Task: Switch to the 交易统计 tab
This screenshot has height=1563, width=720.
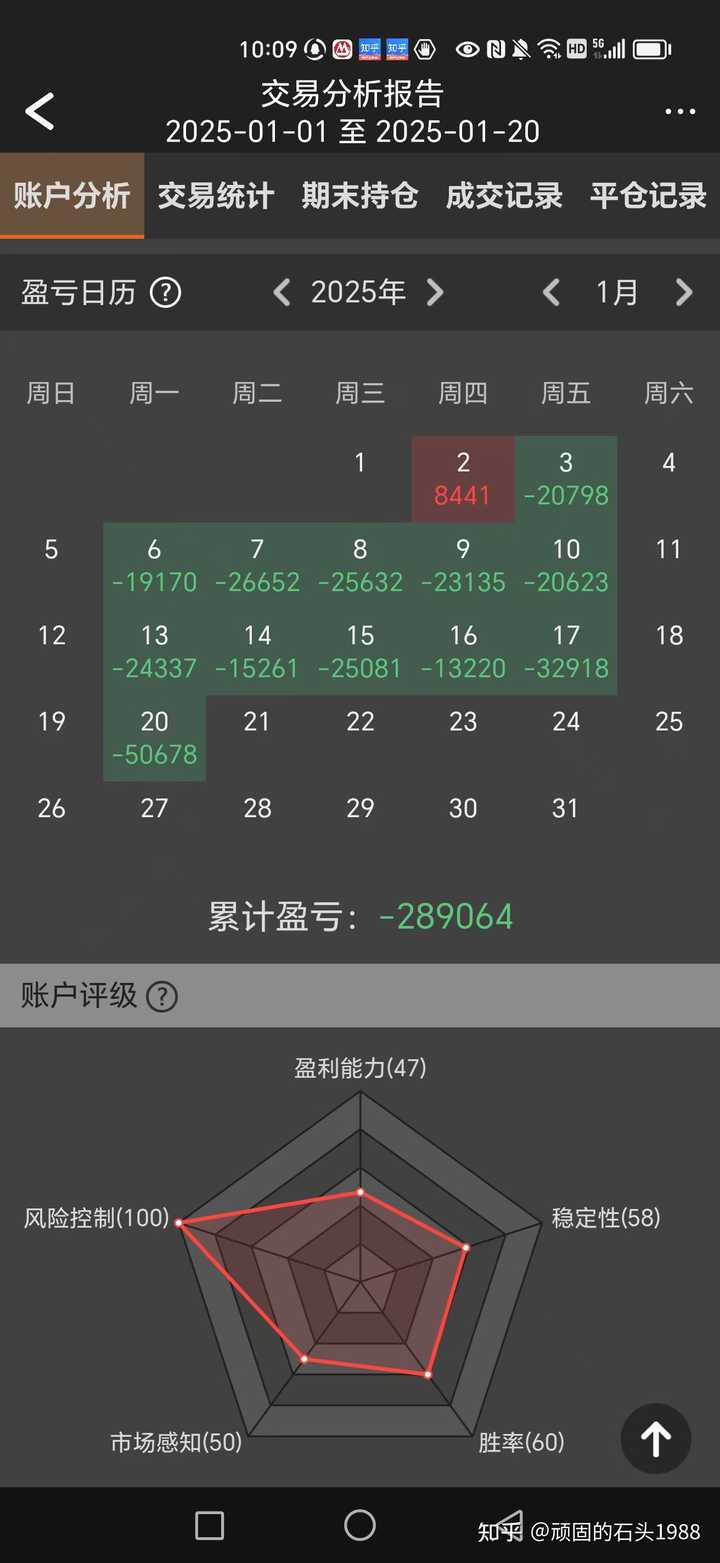Action: coord(215,196)
